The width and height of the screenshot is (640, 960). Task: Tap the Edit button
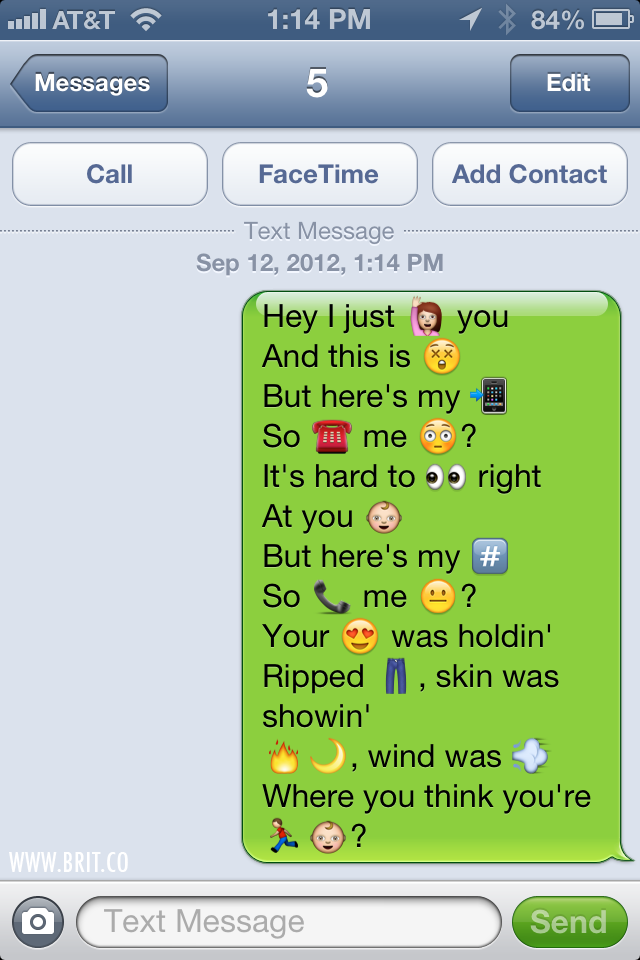[x=568, y=83]
